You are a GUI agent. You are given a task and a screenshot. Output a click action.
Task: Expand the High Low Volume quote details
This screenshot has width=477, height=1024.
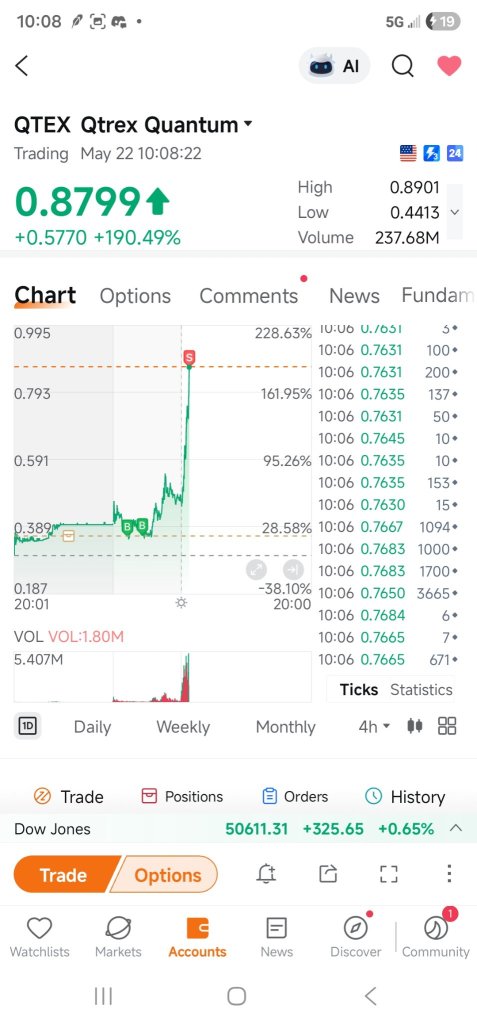455,212
